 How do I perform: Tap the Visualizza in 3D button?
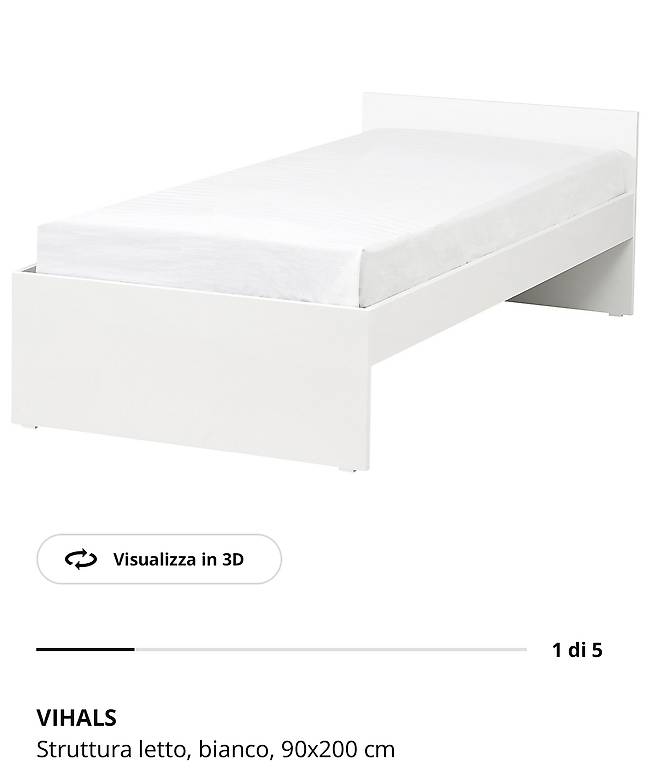pyautogui.click(x=159, y=559)
